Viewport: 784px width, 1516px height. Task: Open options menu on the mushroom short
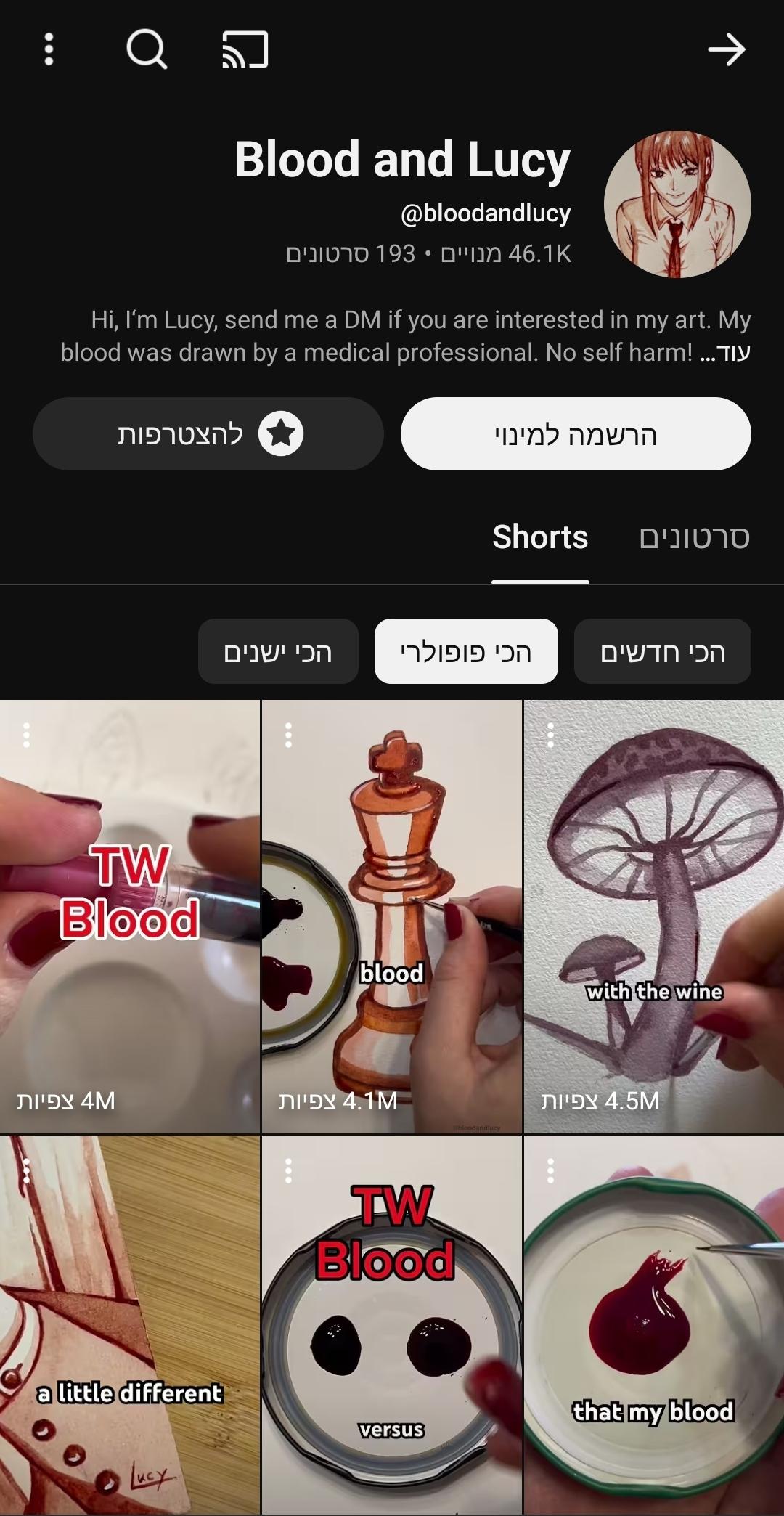pyautogui.click(x=550, y=735)
